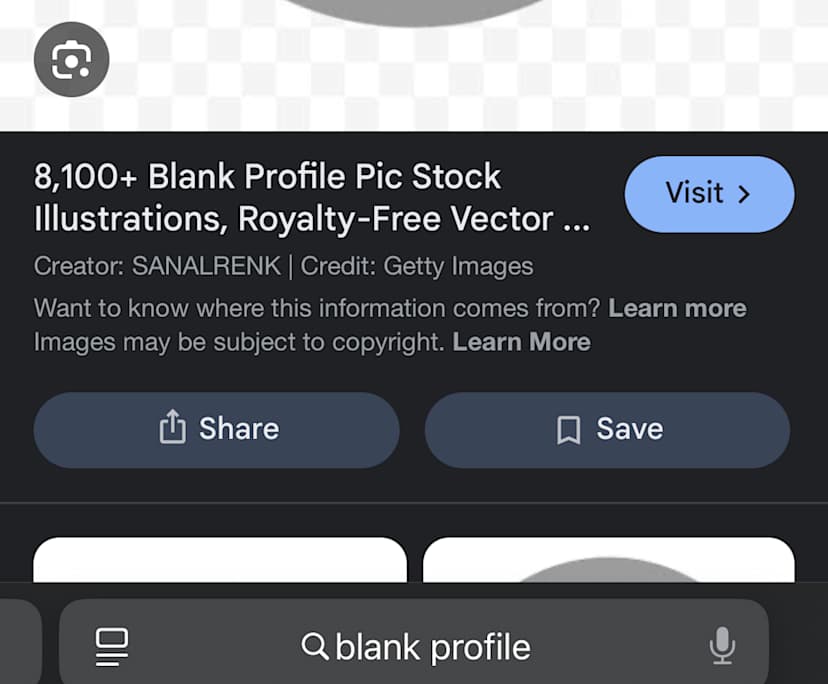The image size is (828, 684).
Task: Share this blank profile image
Action: (217, 429)
